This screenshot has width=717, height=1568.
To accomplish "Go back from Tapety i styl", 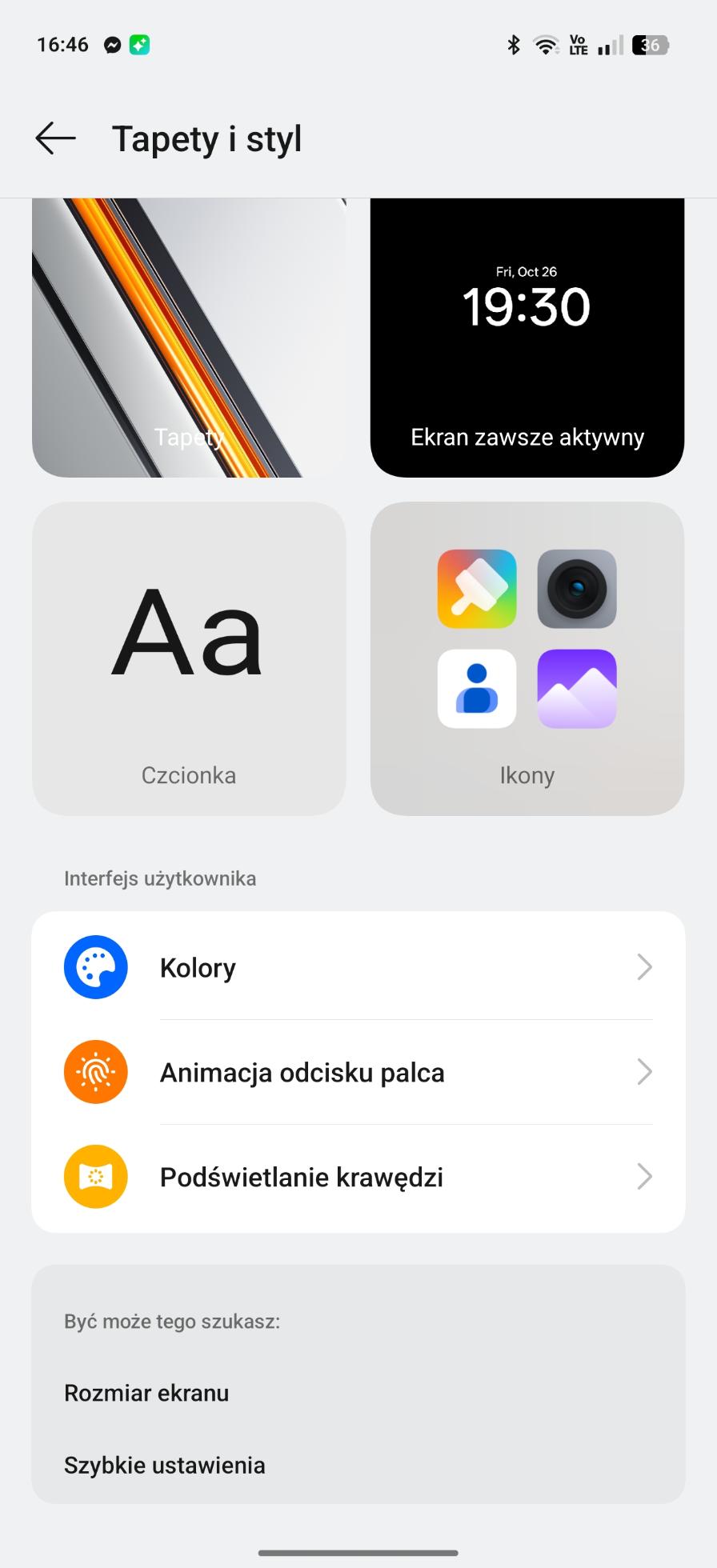I will point(56,138).
